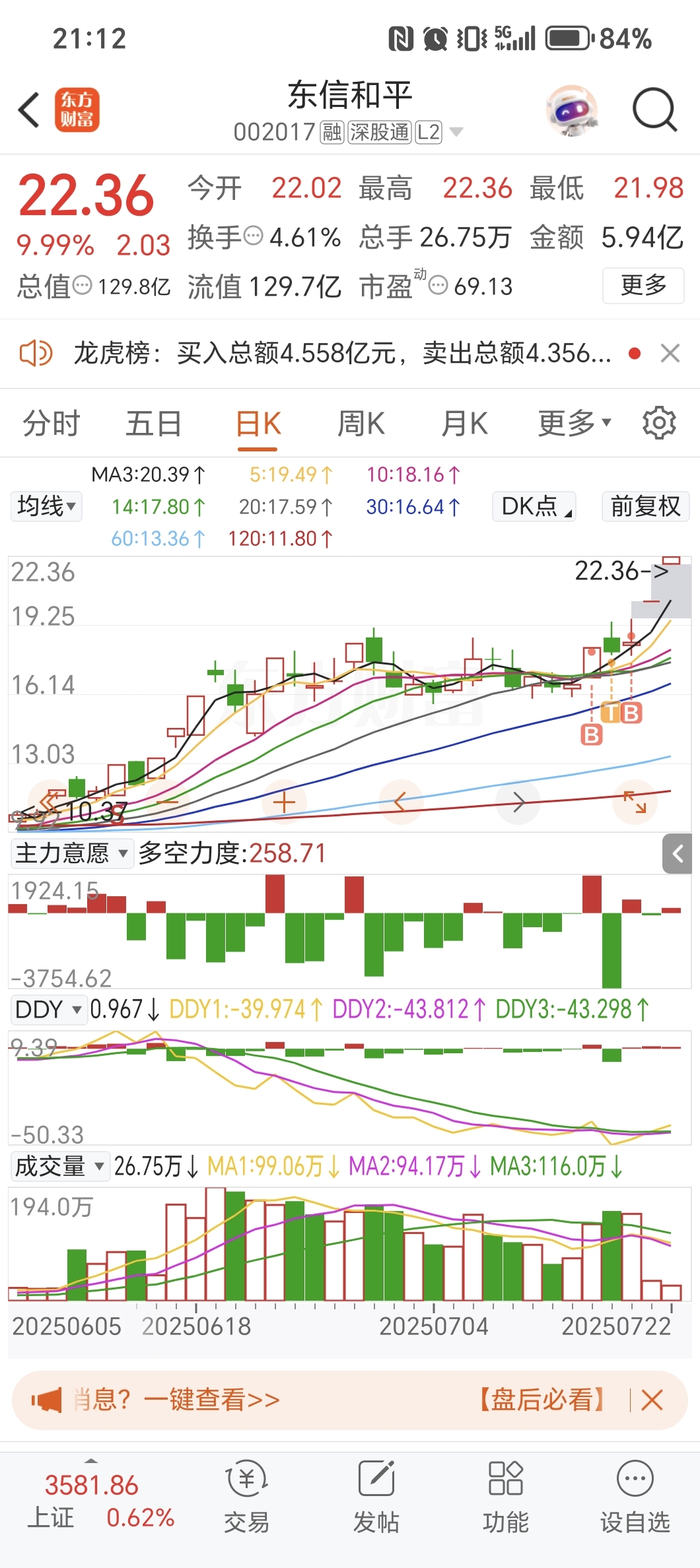Image resolution: width=700 pixels, height=1568 pixels.
Task: Change the 前复权 adjustment setting
Action: 645,507
